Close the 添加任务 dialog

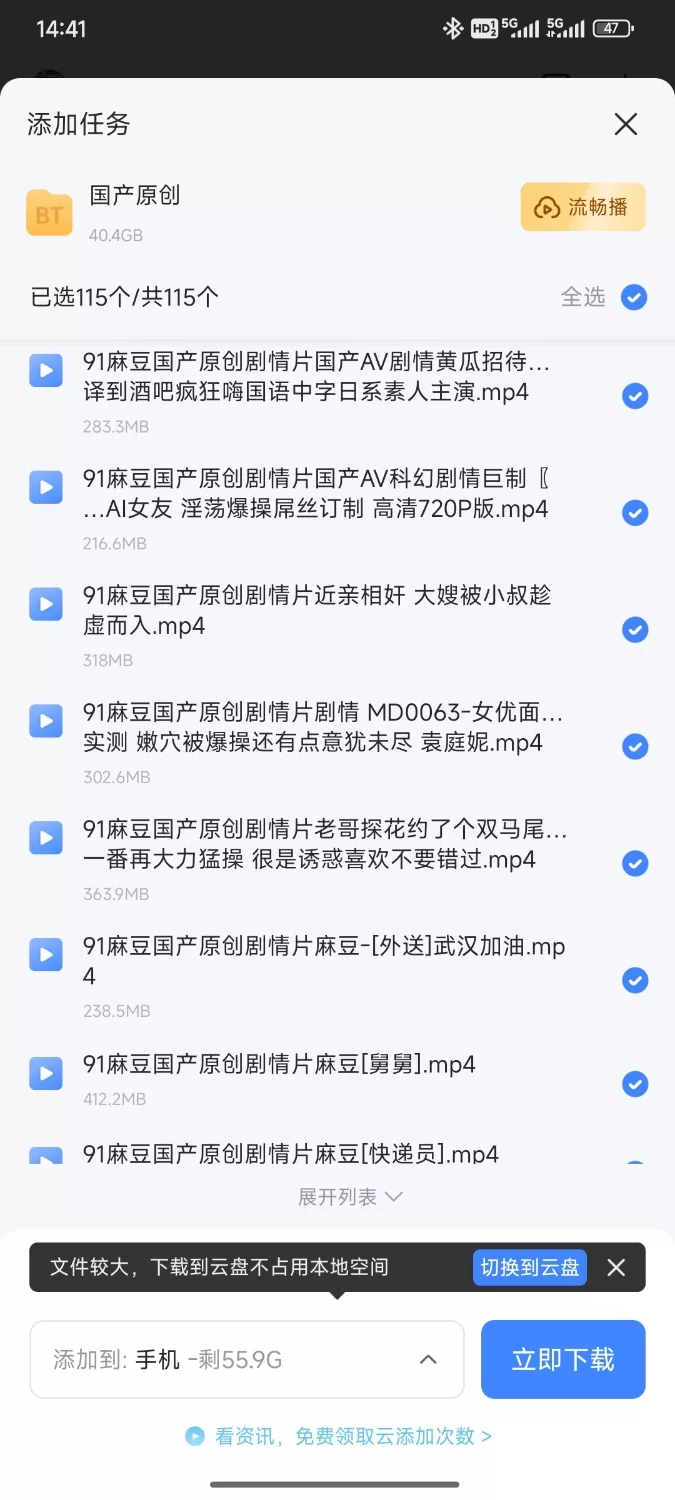pos(625,124)
